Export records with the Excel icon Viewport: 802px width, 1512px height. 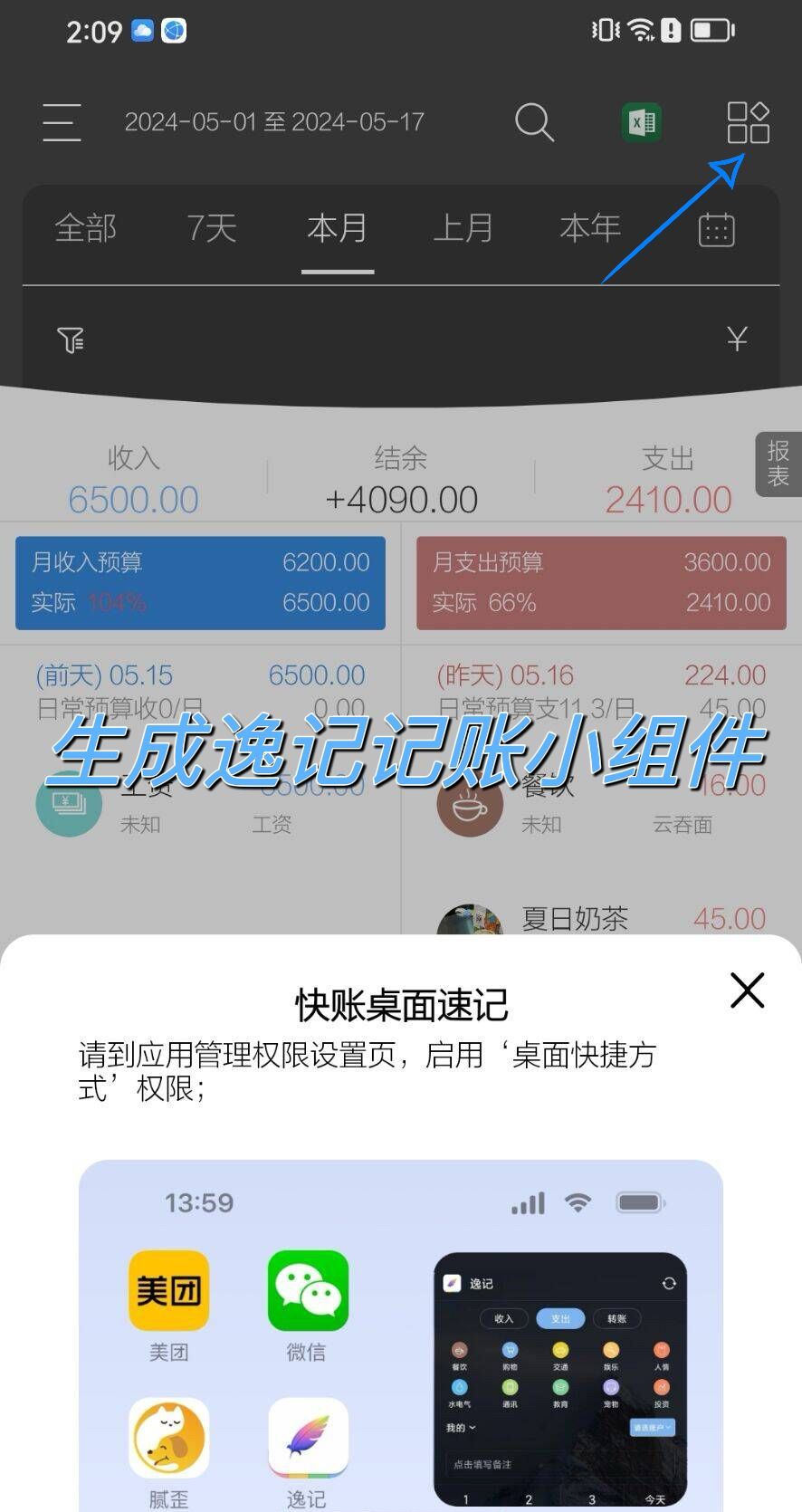[x=642, y=122]
